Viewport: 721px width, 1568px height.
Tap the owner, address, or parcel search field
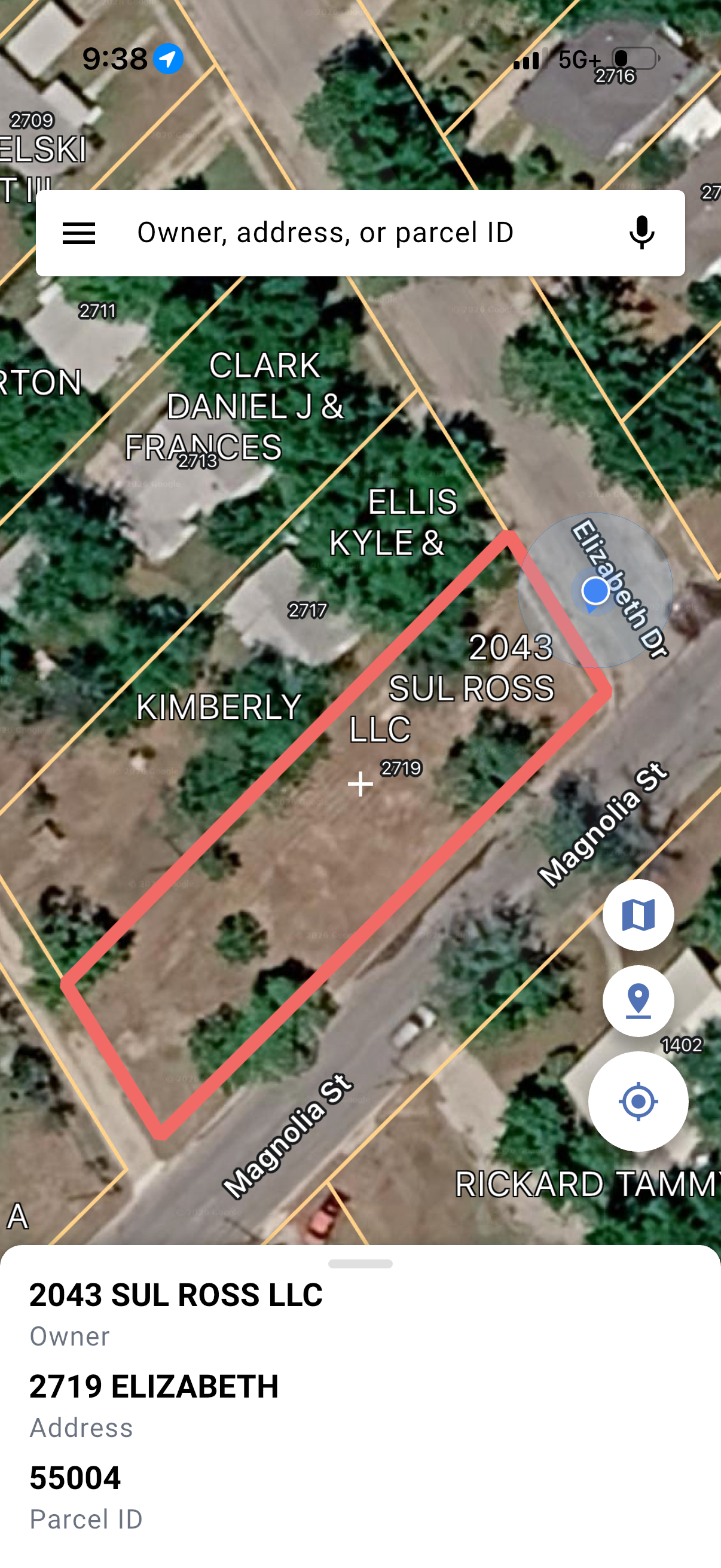[359, 233]
